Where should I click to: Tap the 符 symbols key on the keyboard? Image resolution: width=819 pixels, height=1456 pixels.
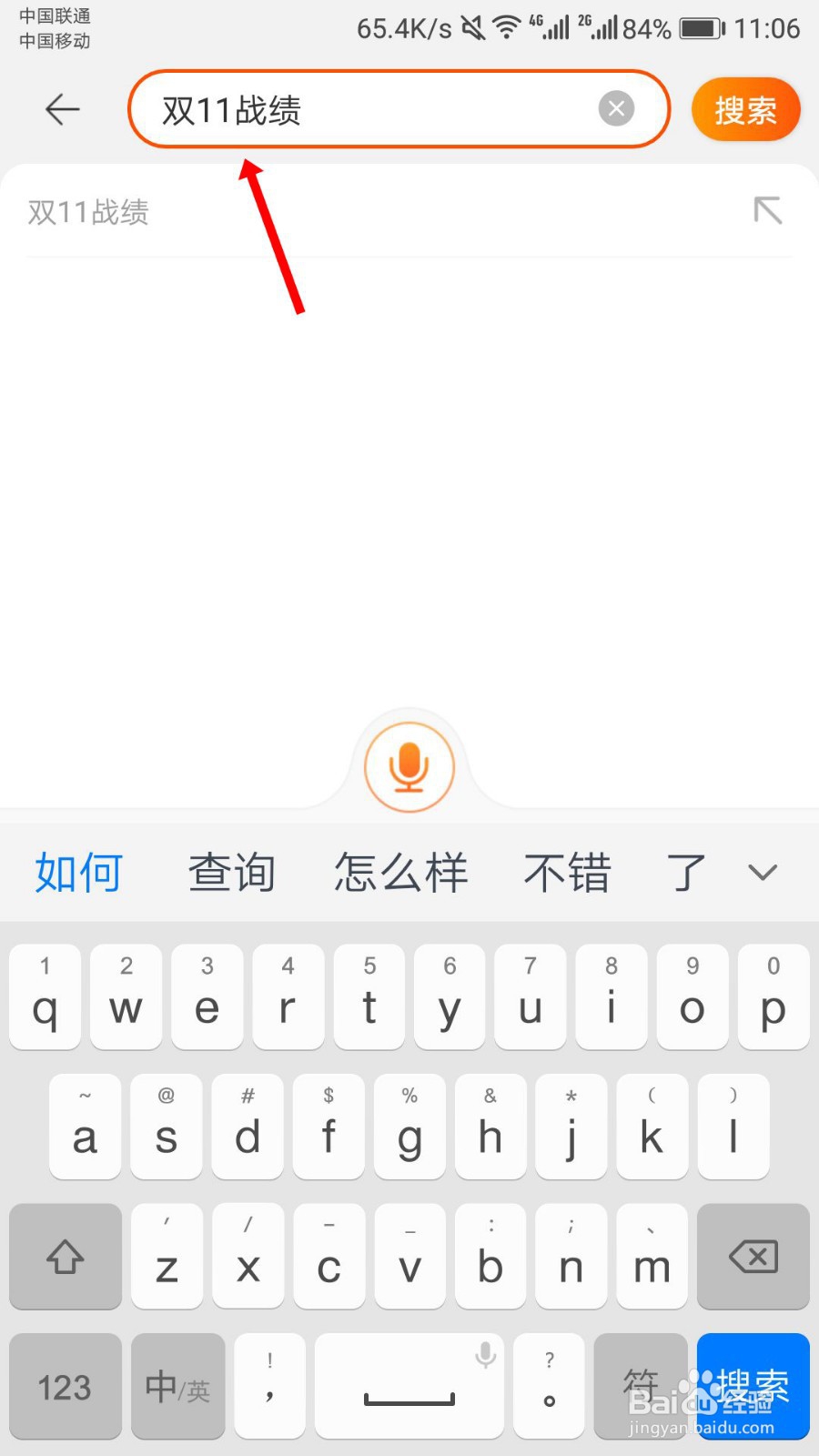[641, 1386]
